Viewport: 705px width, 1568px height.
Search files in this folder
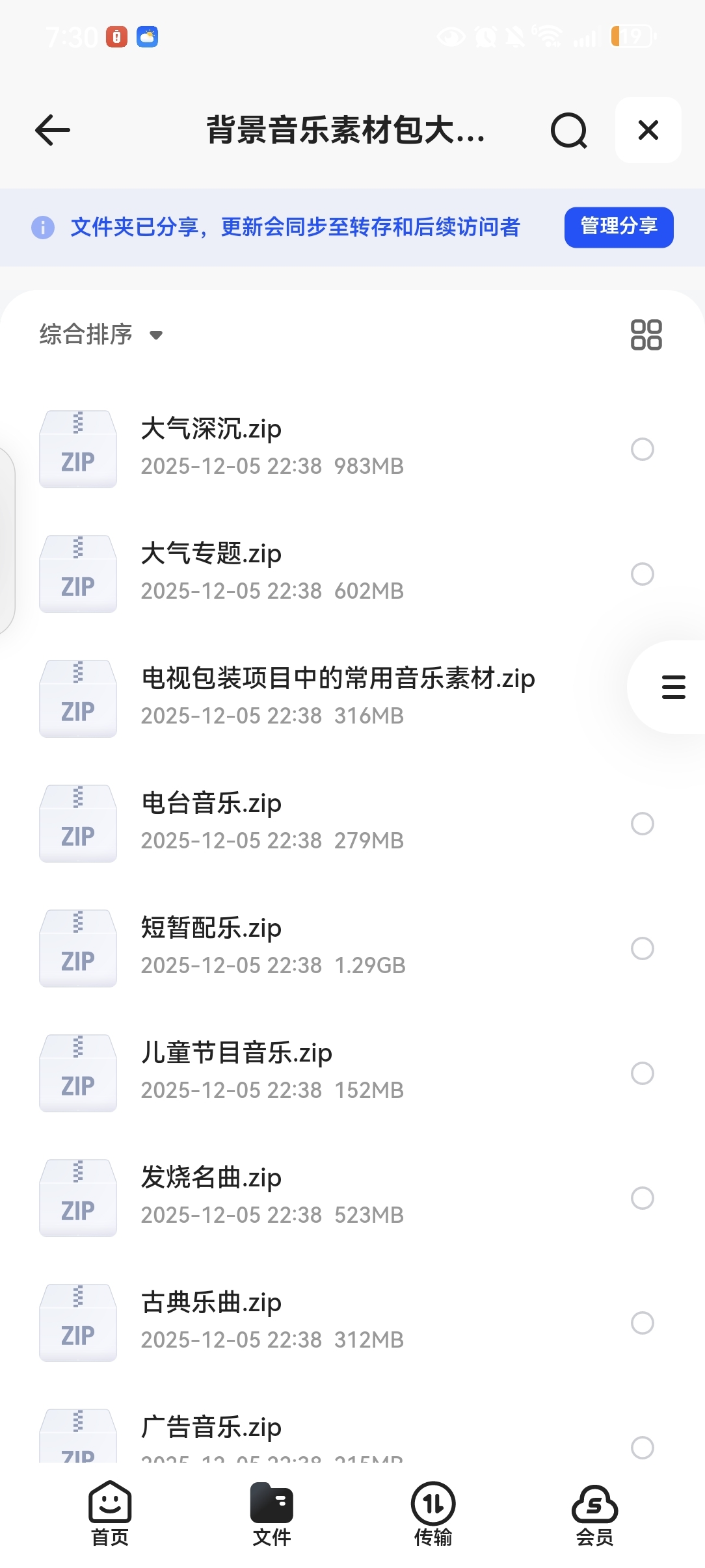coord(568,131)
